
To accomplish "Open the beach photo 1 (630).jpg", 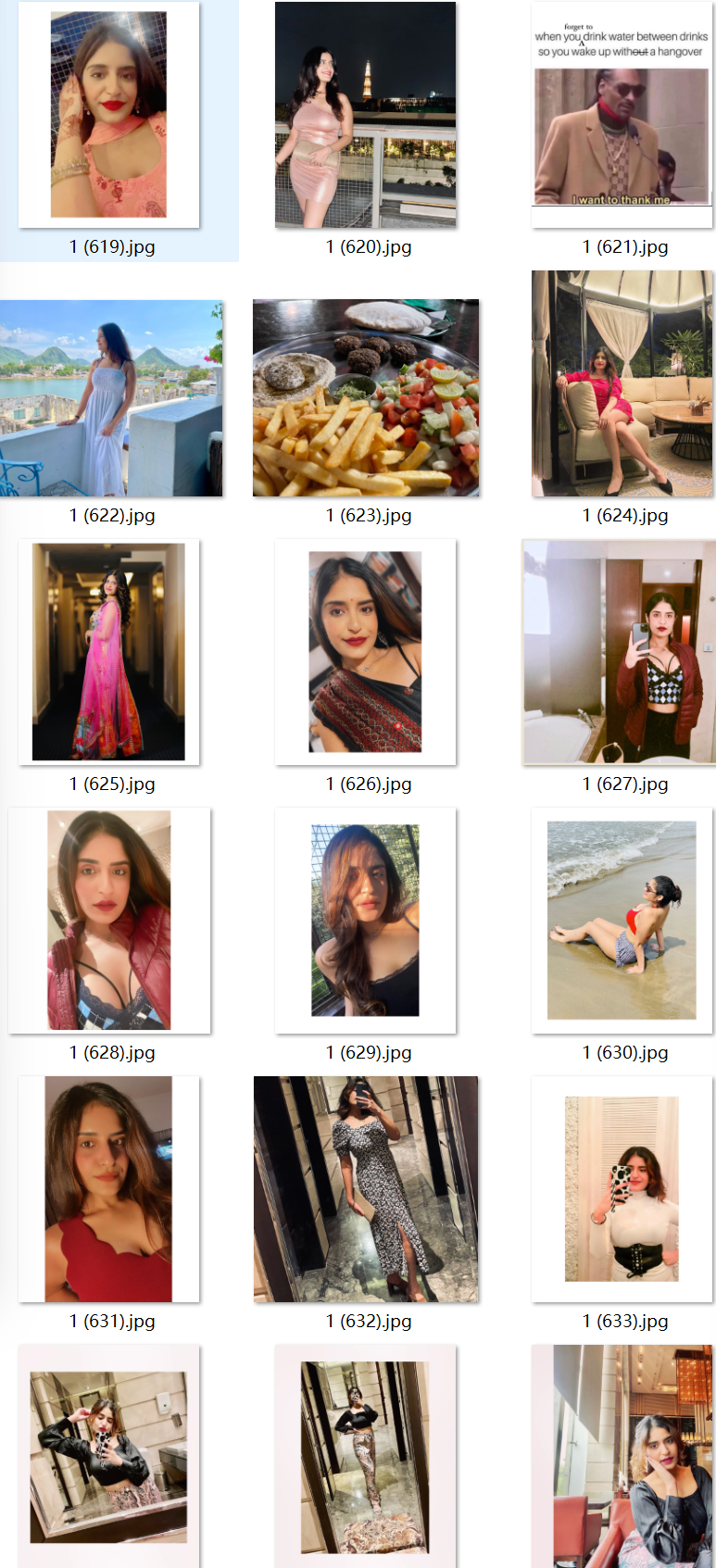I will [622, 921].
